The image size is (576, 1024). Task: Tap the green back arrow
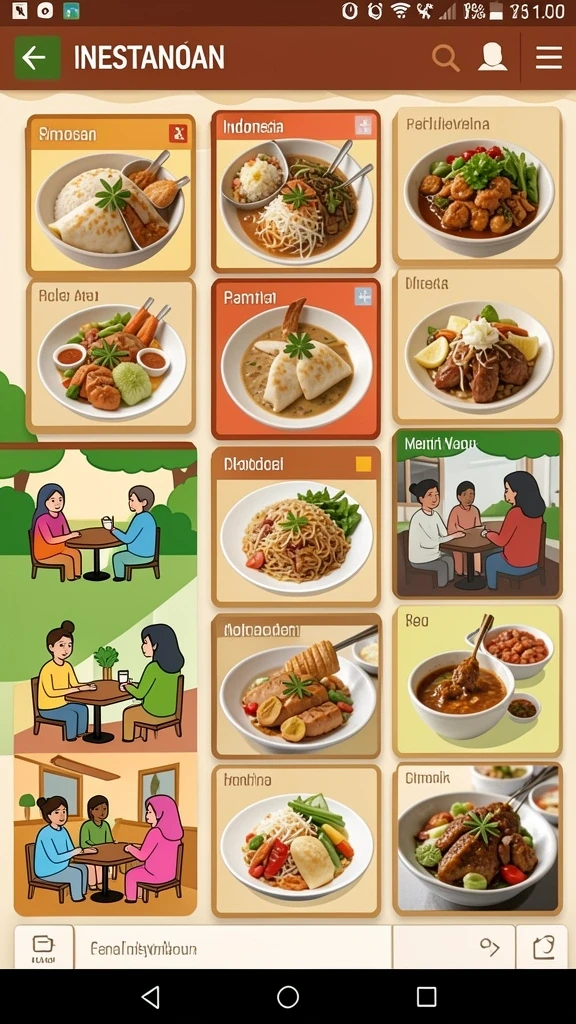pos(37,58)
